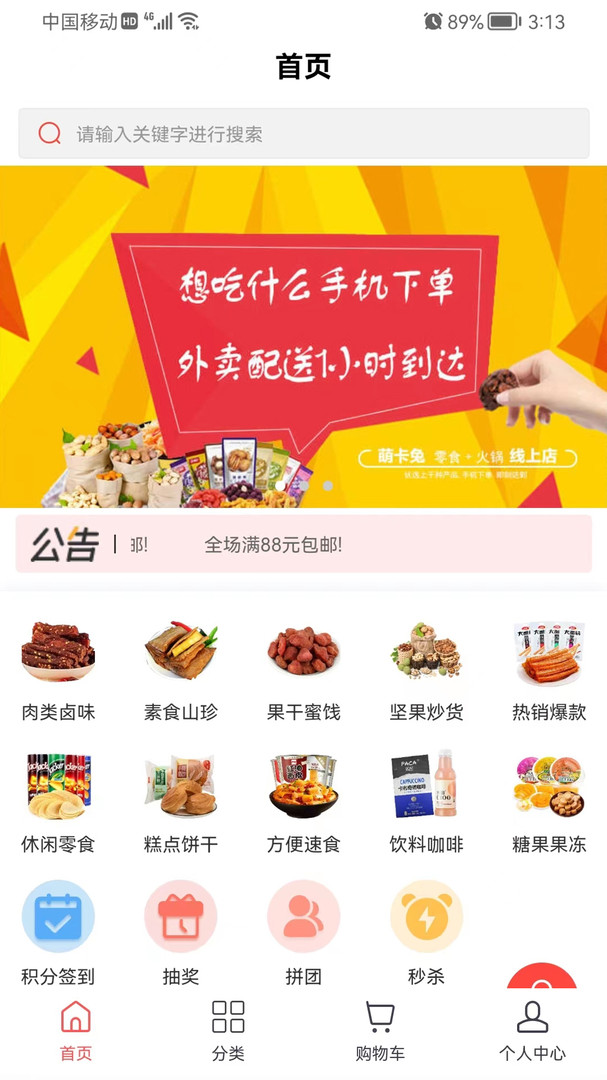Open the 积分签到 points check-in
This screenshot has height=1080, width=607.
(58, 930)
